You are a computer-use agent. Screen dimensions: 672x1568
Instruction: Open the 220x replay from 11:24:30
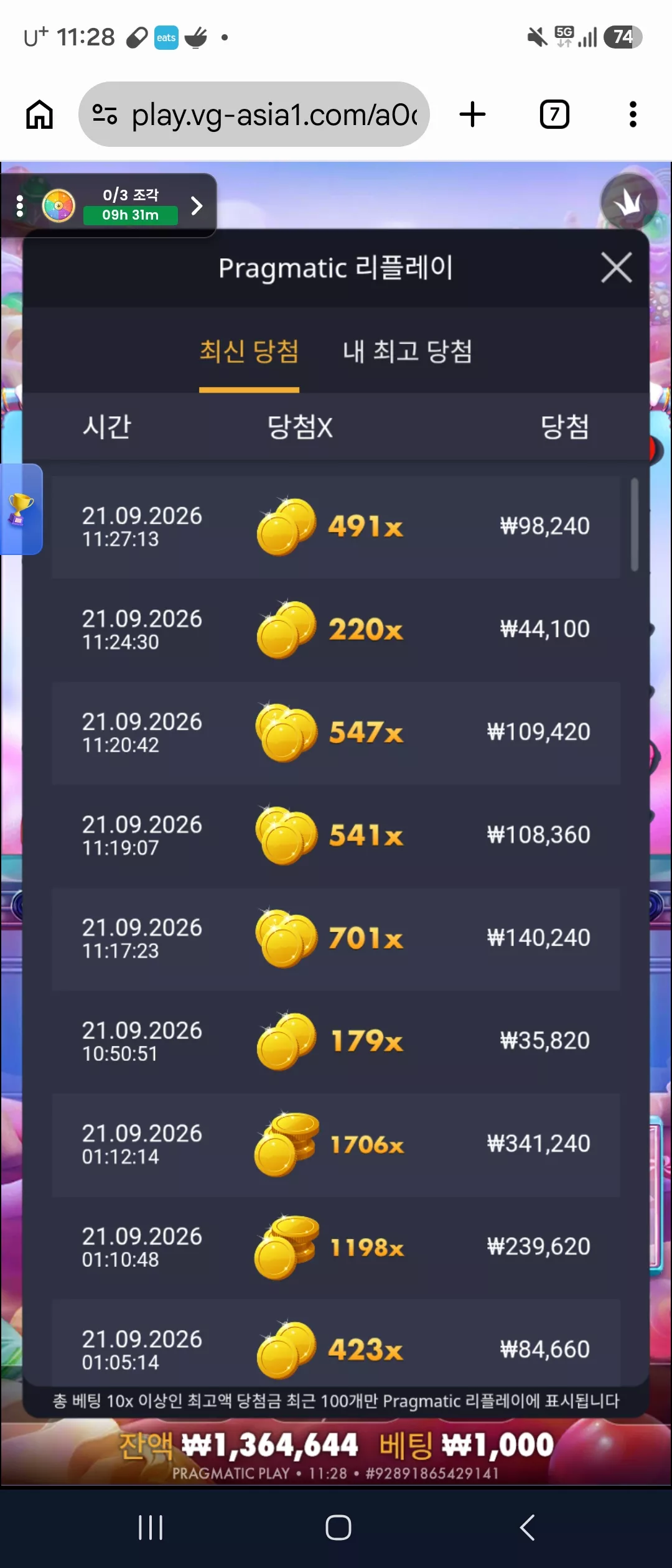[x=336, y=630]
